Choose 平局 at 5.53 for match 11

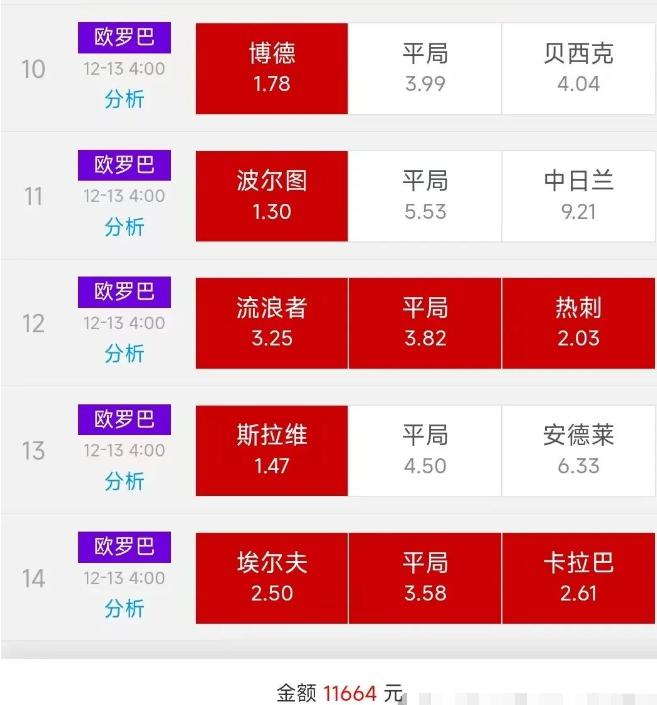[425, 195]
